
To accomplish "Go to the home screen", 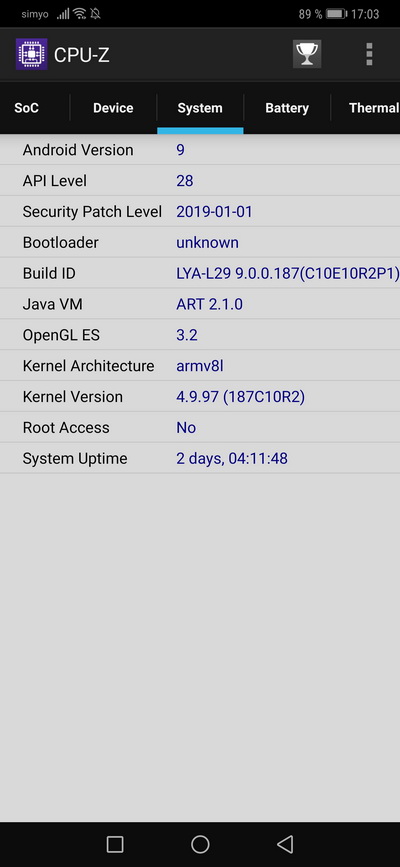I will (200, 844).
